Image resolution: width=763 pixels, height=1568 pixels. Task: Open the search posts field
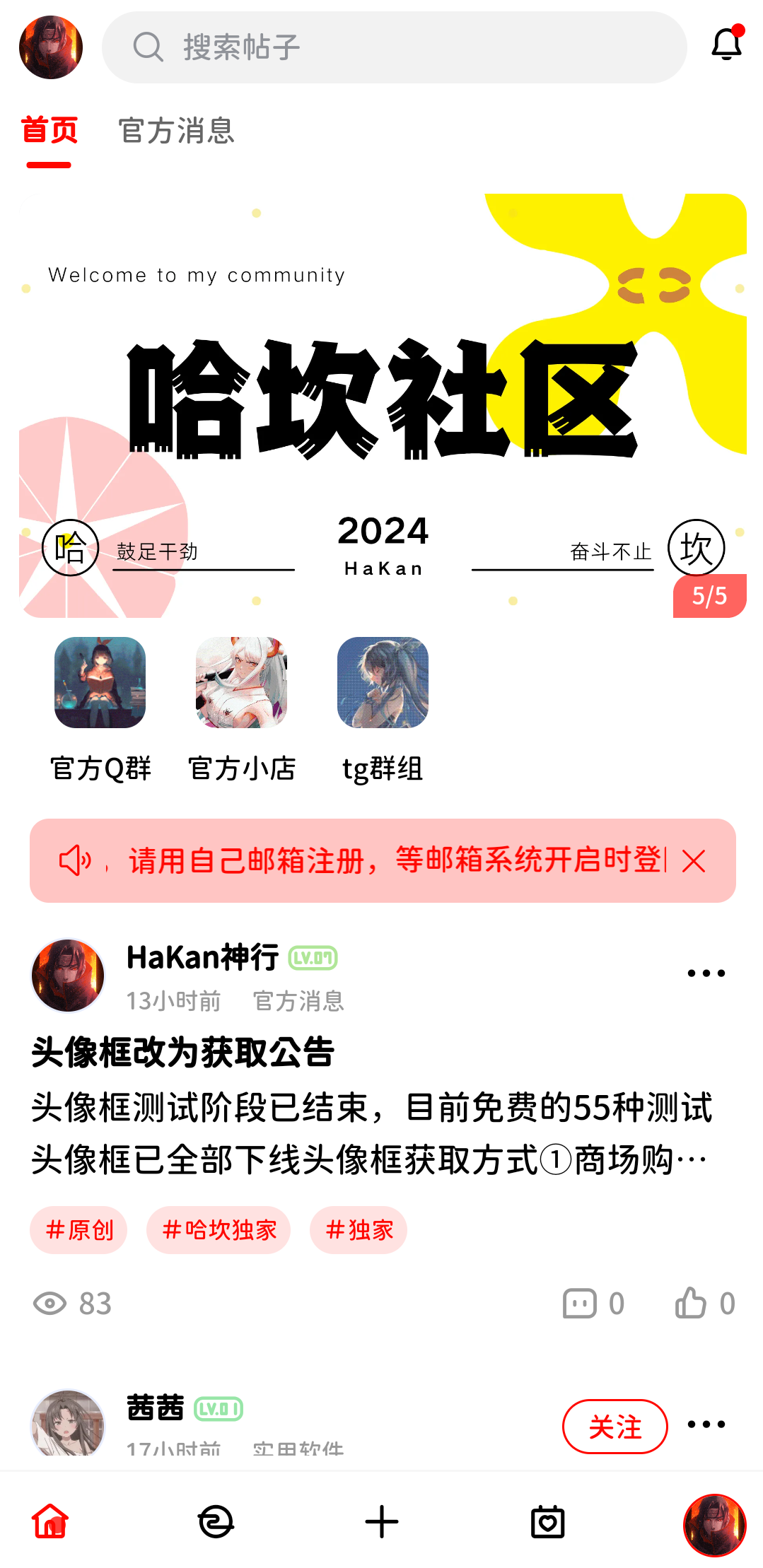[x=394, y=47]
